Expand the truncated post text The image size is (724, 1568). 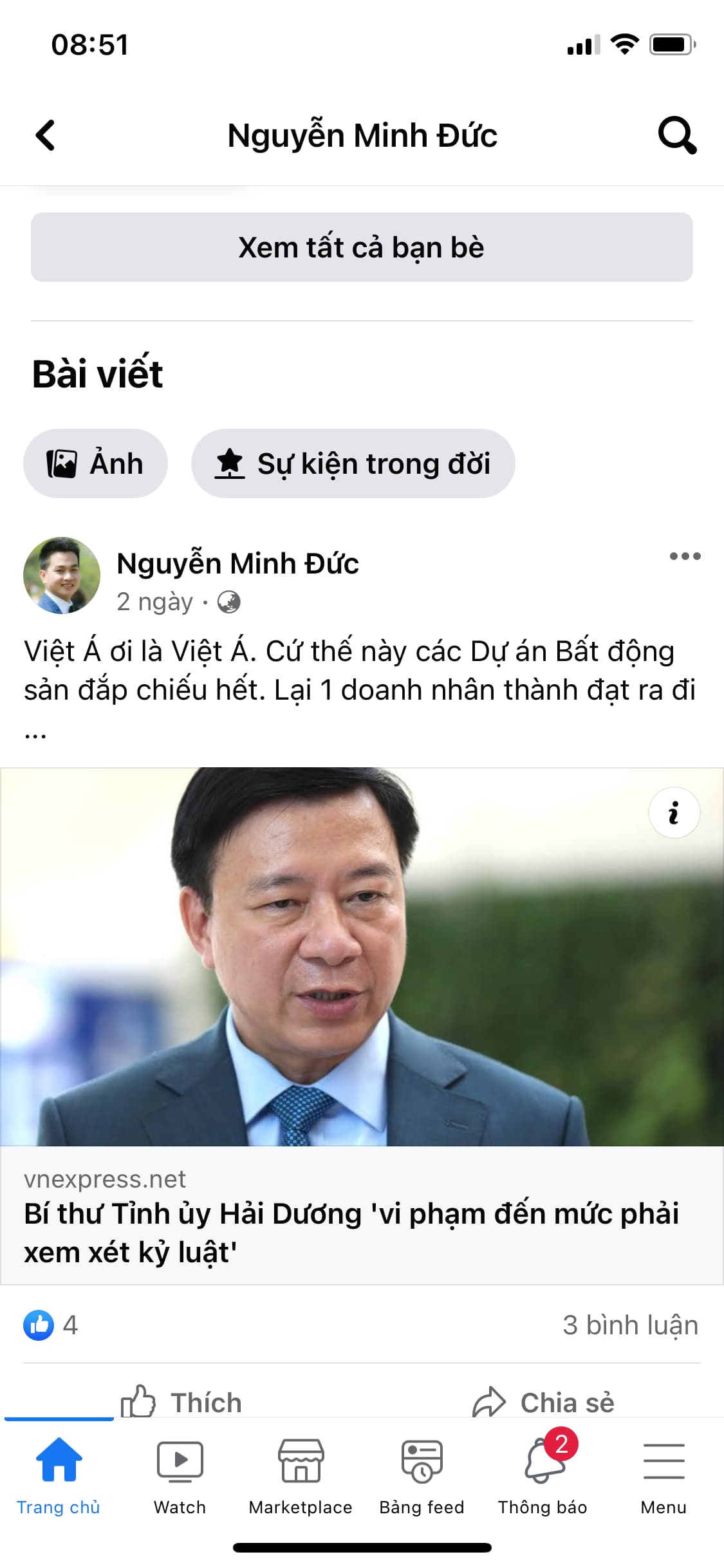point(36,733)
